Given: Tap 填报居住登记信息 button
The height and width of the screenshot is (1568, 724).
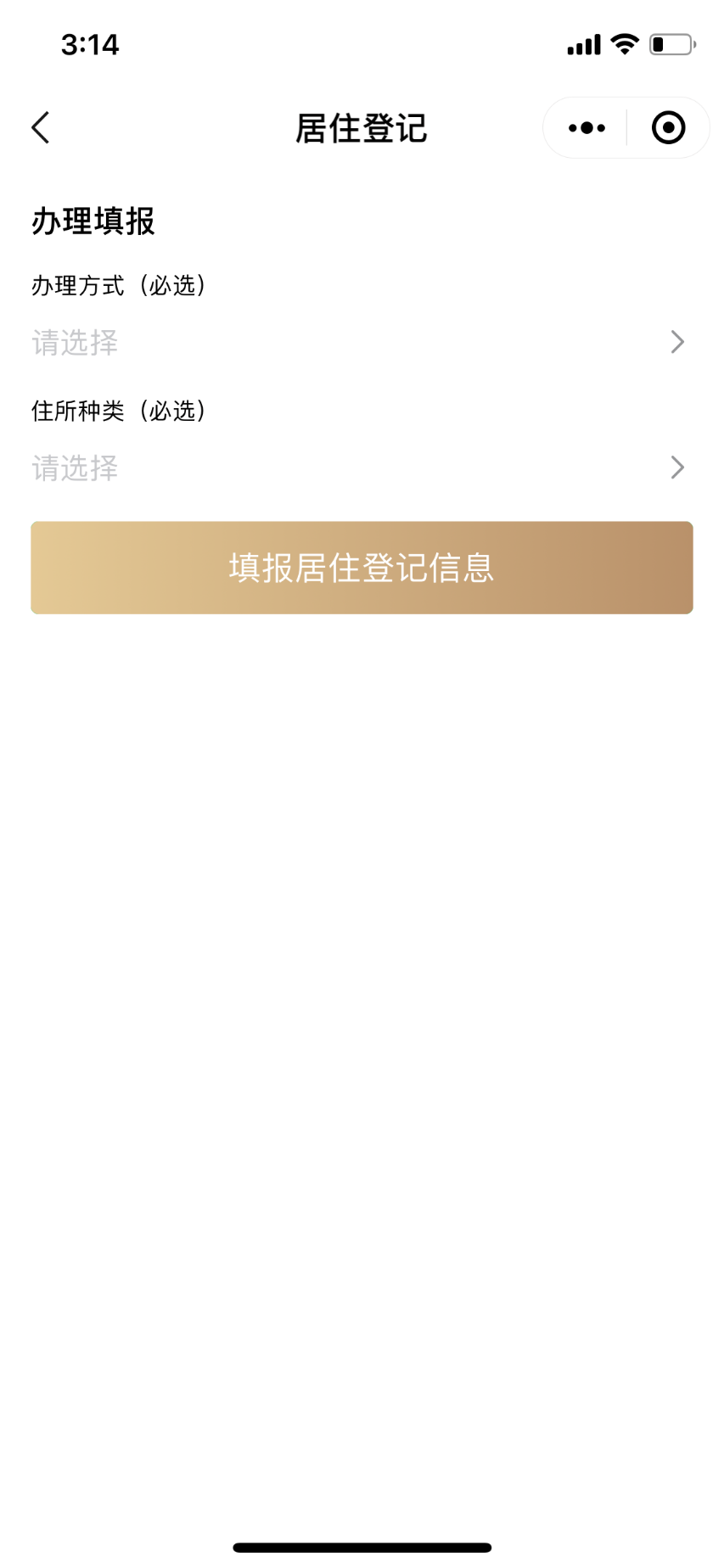Looking at the screenshot, I should (362, 568).
